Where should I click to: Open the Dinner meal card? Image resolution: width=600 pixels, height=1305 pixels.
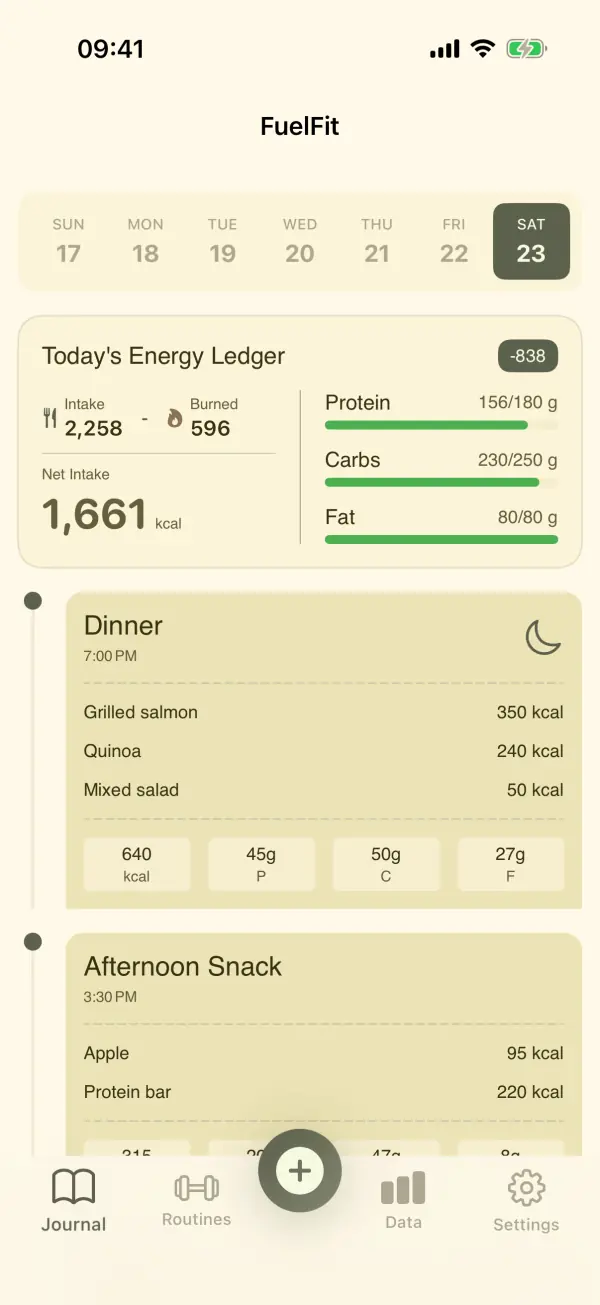(324, 750)
